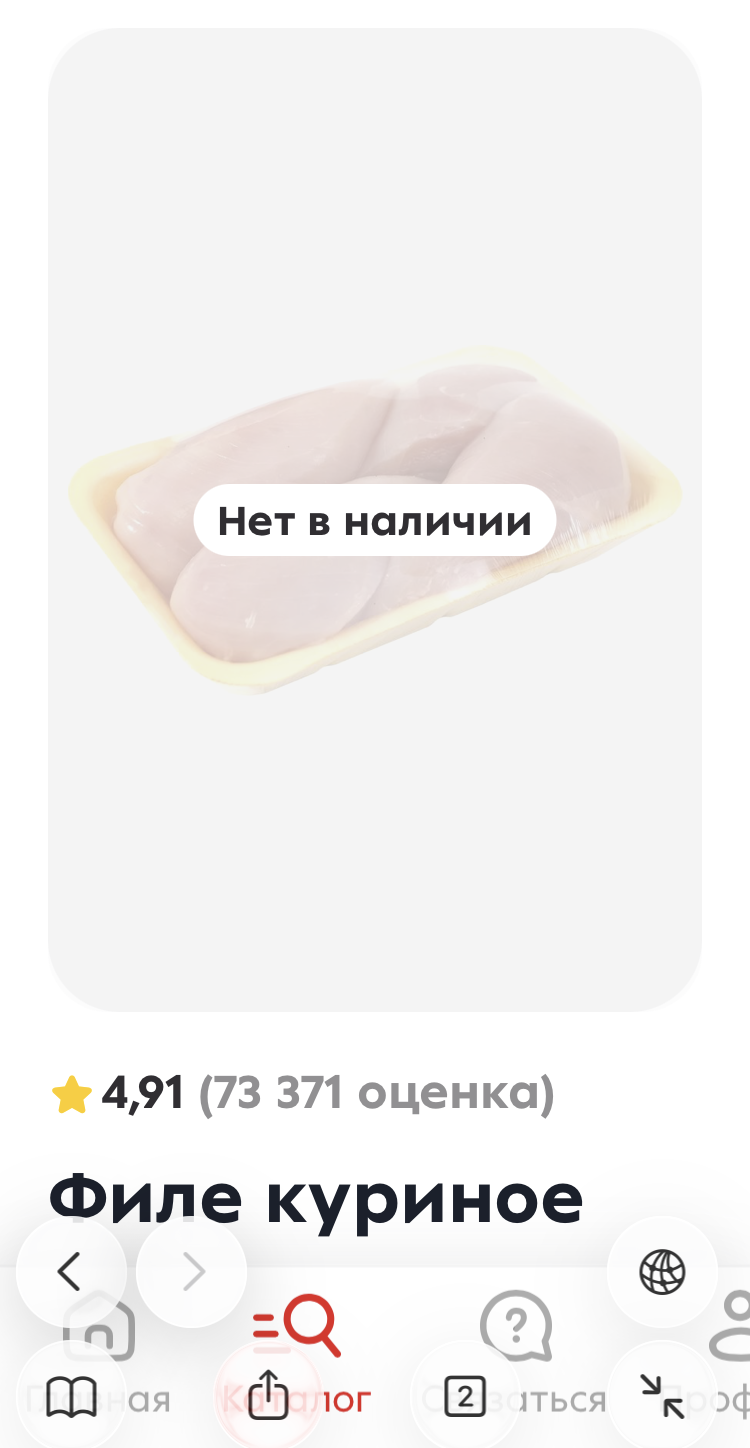Viewport: 750px width, 1448px height.
Task: Open the Связаться support tab
Action: click(x=516, y=1330)
